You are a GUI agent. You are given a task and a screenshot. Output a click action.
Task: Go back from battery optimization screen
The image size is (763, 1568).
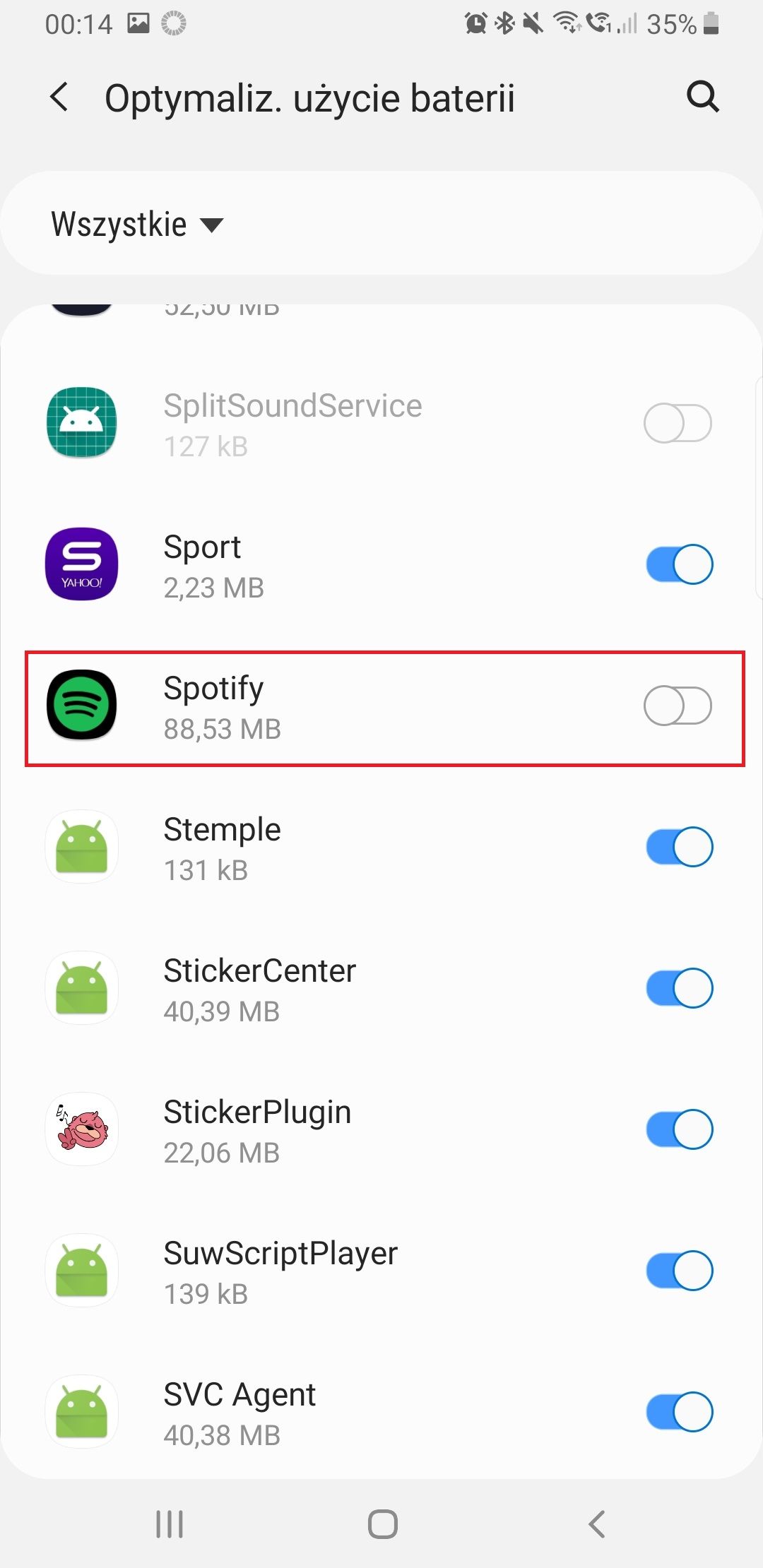[60, 97]
